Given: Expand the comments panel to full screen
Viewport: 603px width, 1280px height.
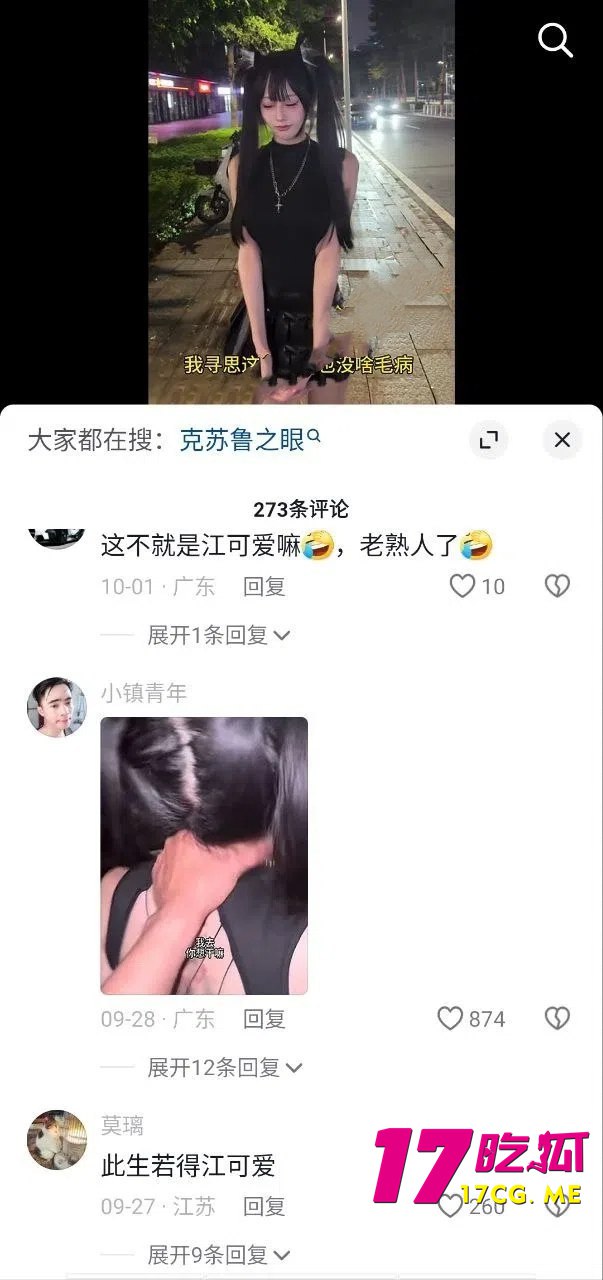Looking at the screenshot, I should click(488, 440).
